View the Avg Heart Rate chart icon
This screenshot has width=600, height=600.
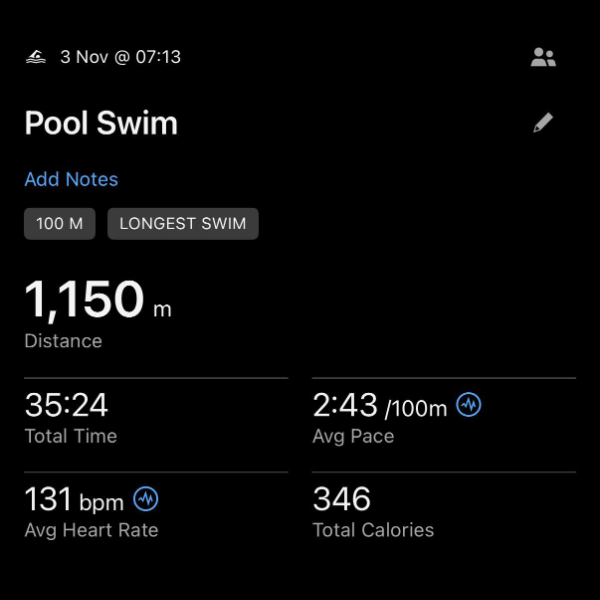point(146,498)
